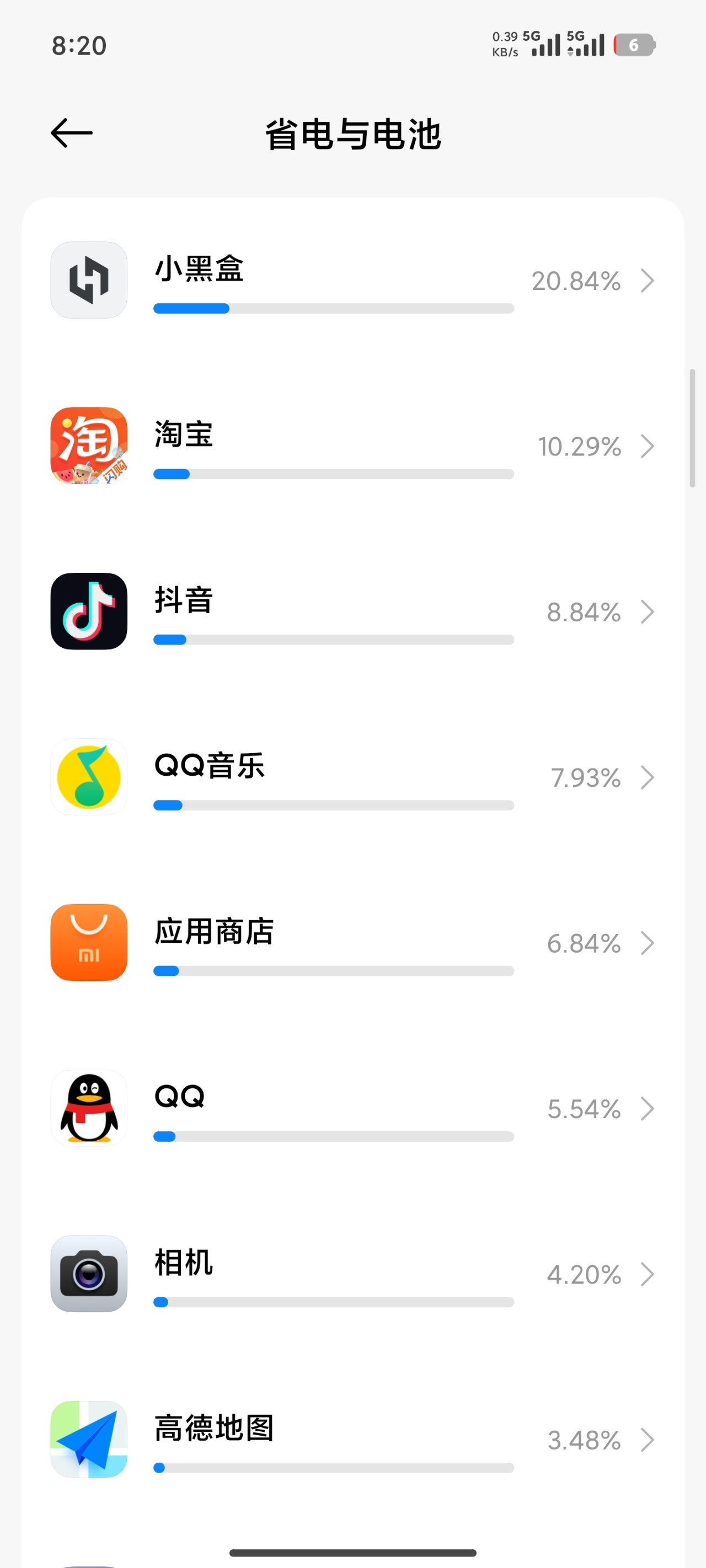Image resolution: width=706 pixels, height=1568 pixels.
Task: Go back using the top-left arrow
Action: [71, 133]
